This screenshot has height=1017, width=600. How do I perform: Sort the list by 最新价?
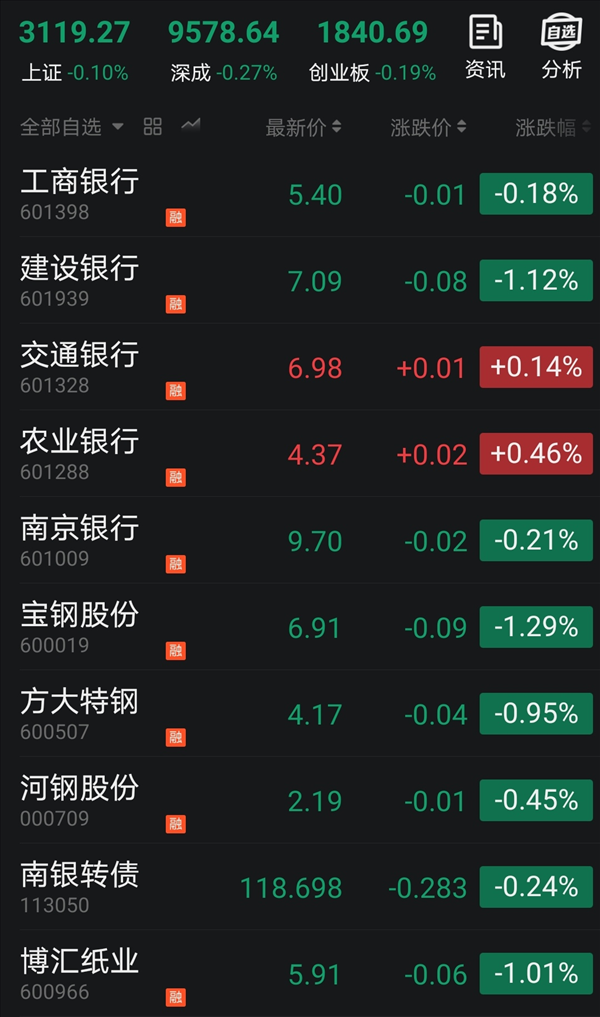(303, 127)
